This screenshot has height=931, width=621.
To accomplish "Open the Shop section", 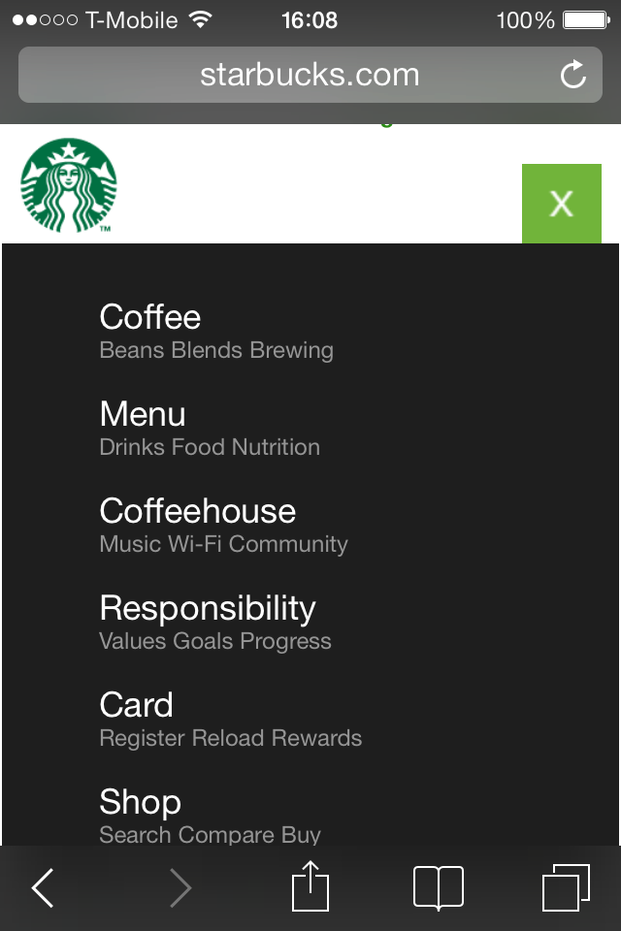I will (140, 803).
